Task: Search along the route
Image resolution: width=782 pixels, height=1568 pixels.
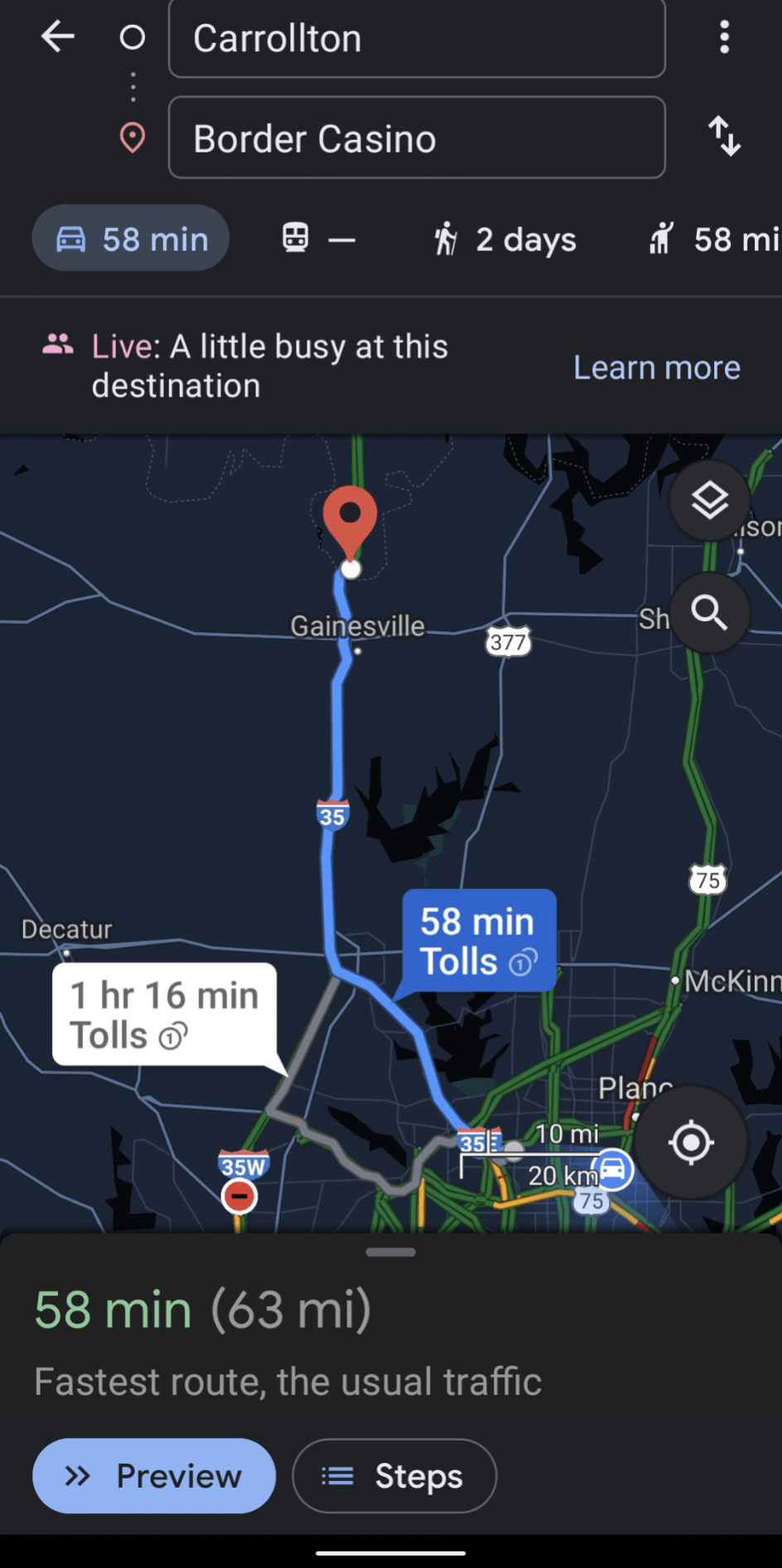Action: (x=709, y=613)
